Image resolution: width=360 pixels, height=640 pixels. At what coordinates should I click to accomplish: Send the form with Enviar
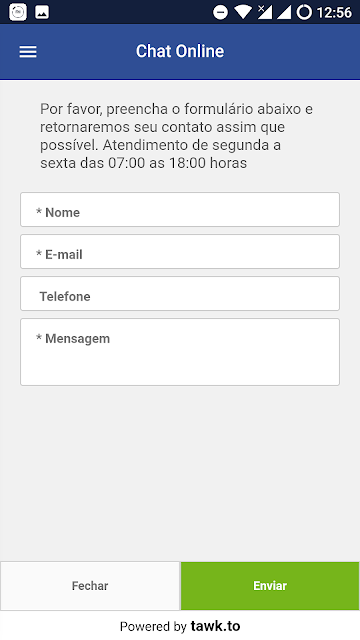[x=270, y=586]
